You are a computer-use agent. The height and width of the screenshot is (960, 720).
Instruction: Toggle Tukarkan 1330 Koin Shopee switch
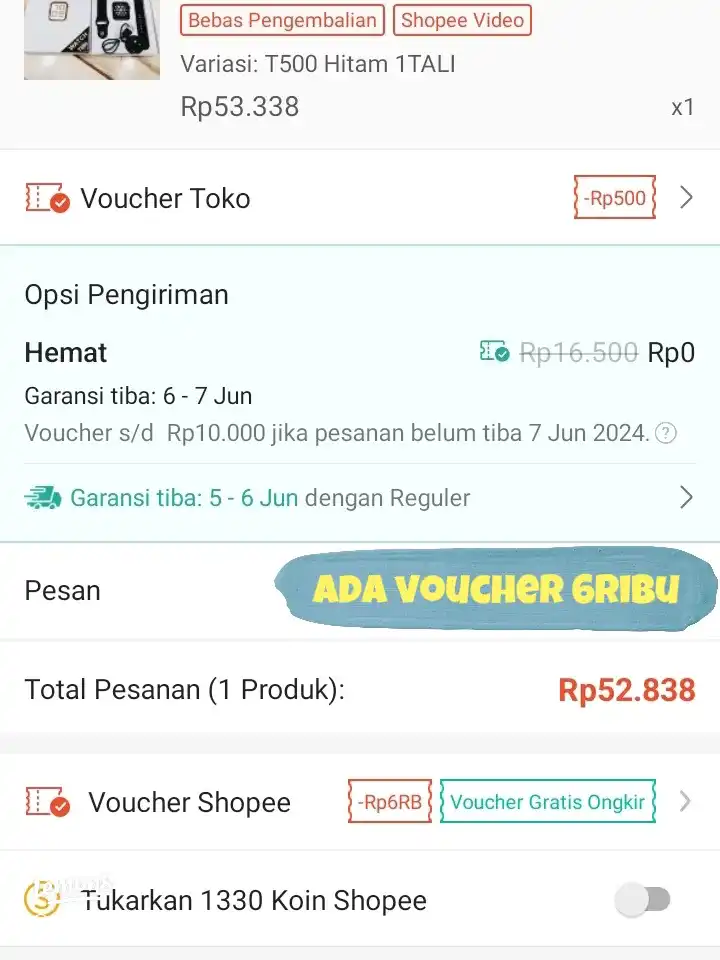[643, 900]
